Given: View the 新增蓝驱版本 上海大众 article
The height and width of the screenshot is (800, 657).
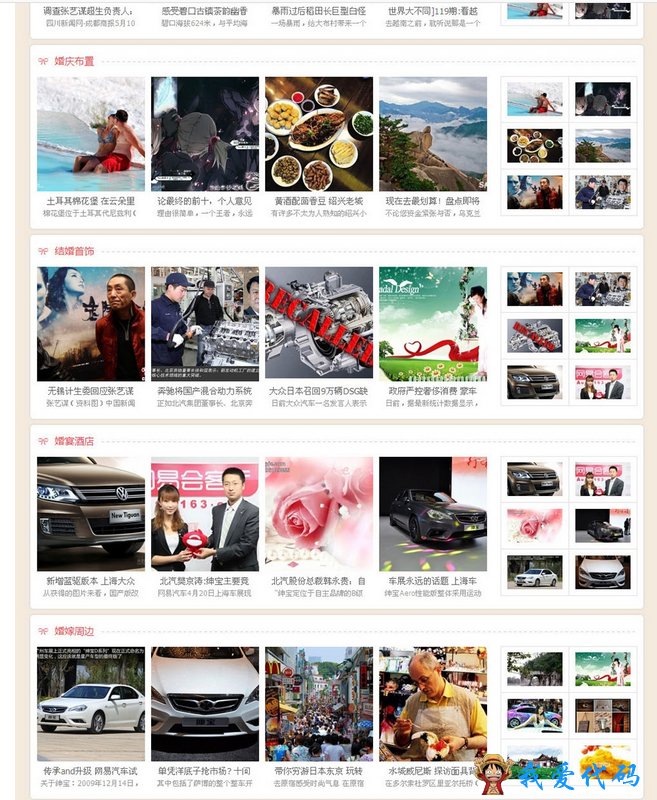Looking at the screenshot, I should click(x=91, y=581).
